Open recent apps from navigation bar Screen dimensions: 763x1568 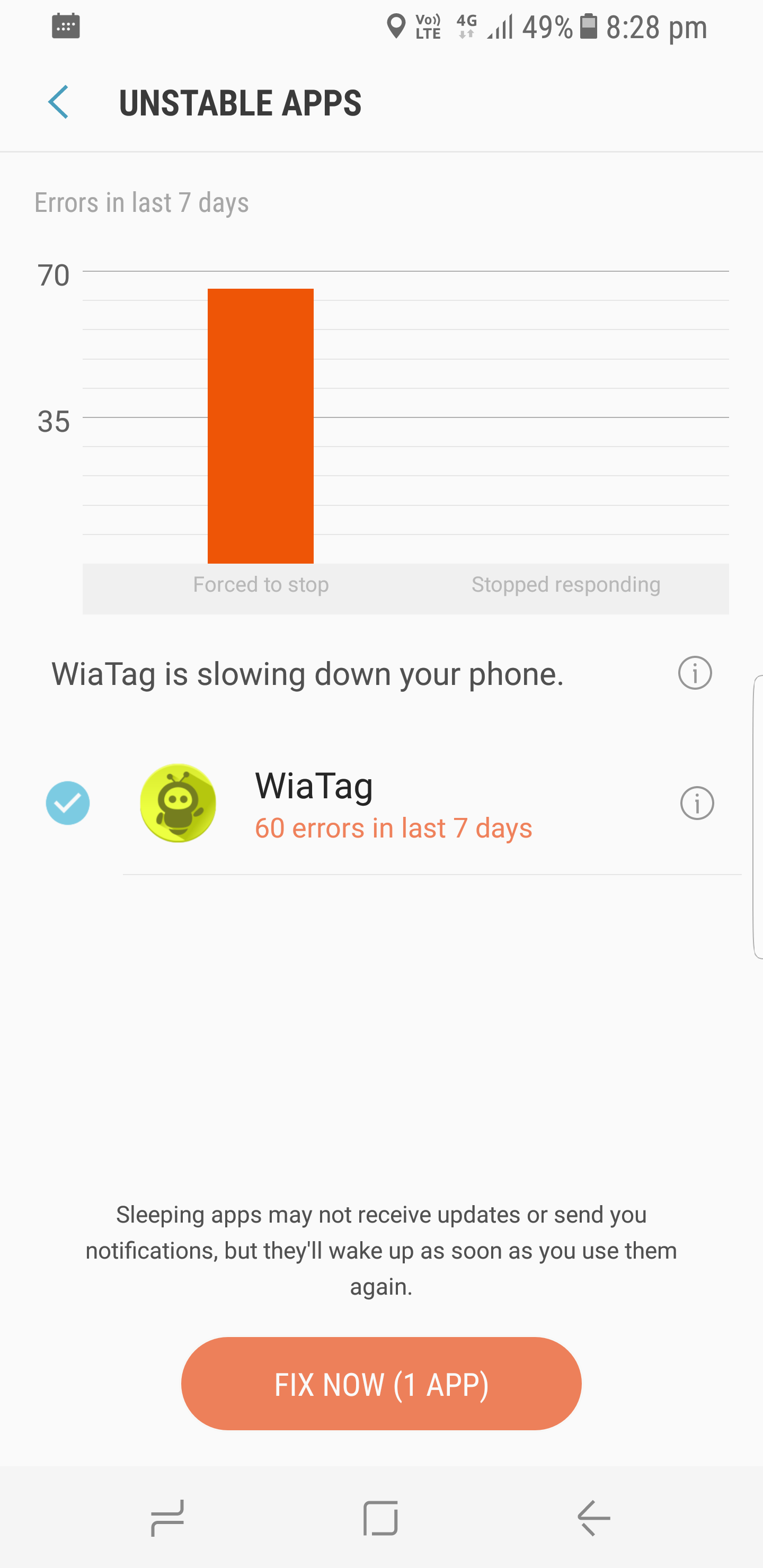pyautogui.click(x=167, y=1518)
